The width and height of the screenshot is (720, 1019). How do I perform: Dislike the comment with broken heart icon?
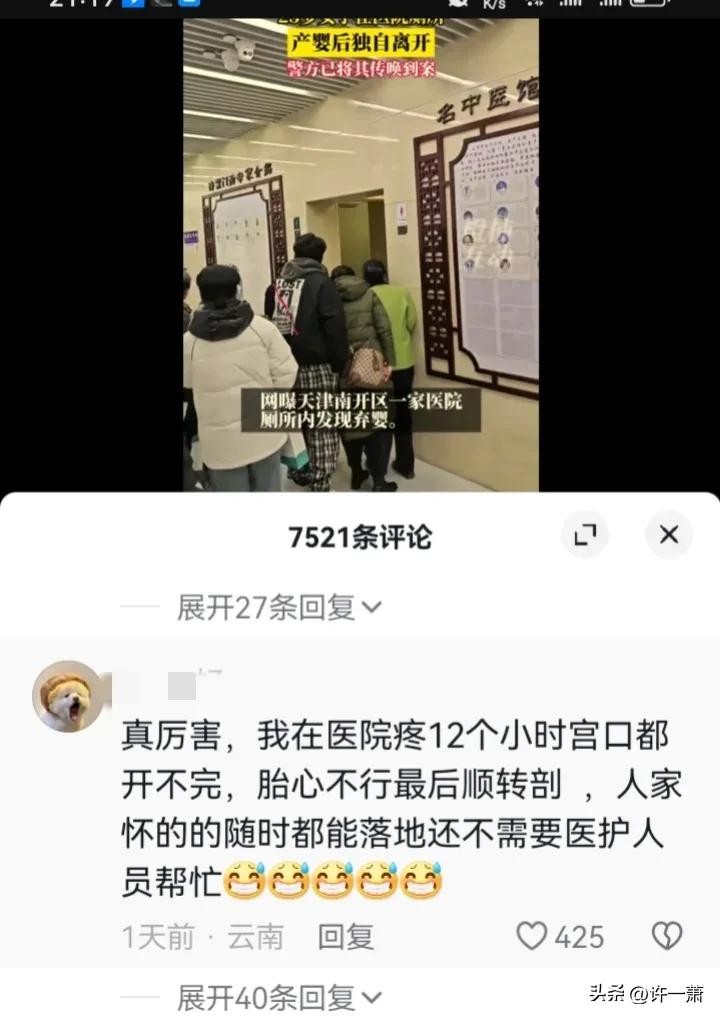click(667, 937)
